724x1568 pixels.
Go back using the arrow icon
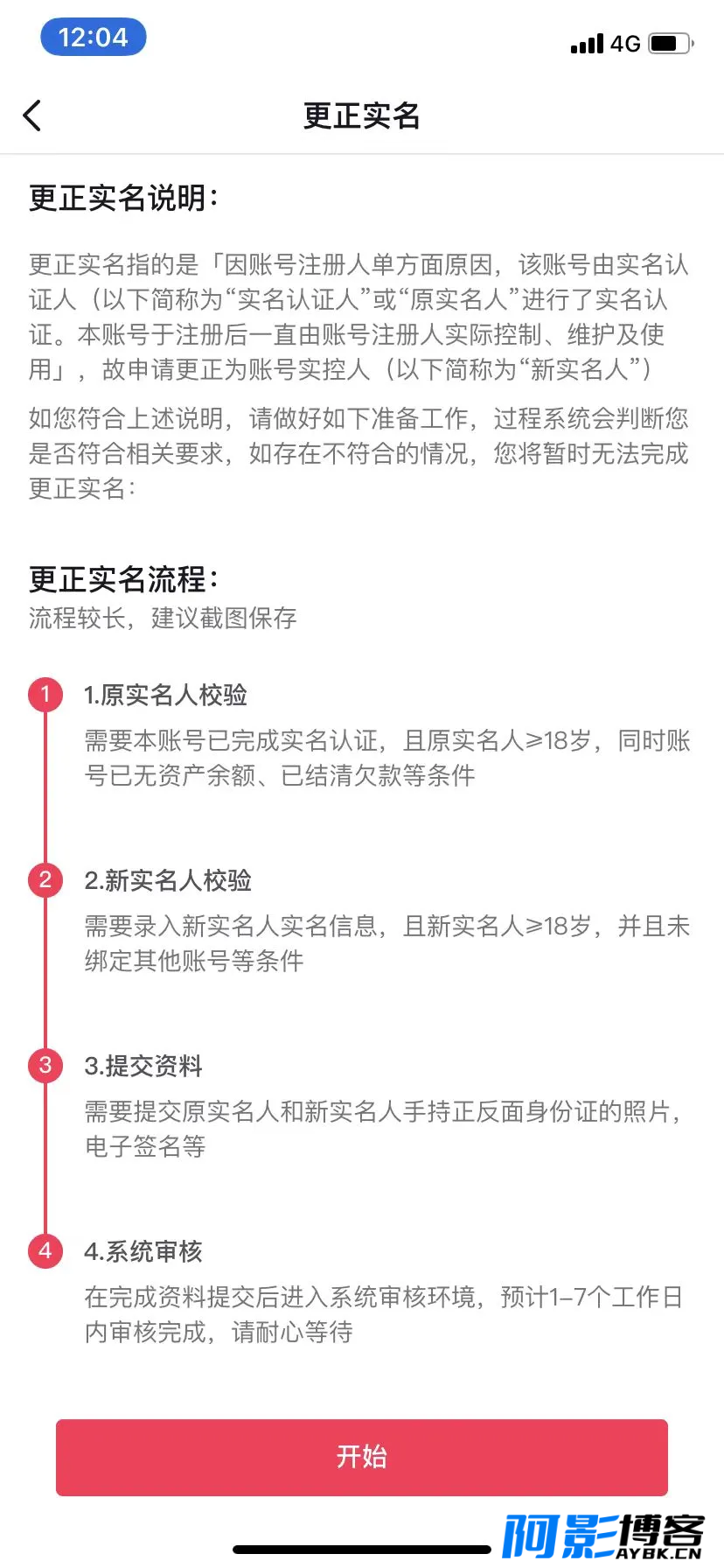click(x=32, y=115)
